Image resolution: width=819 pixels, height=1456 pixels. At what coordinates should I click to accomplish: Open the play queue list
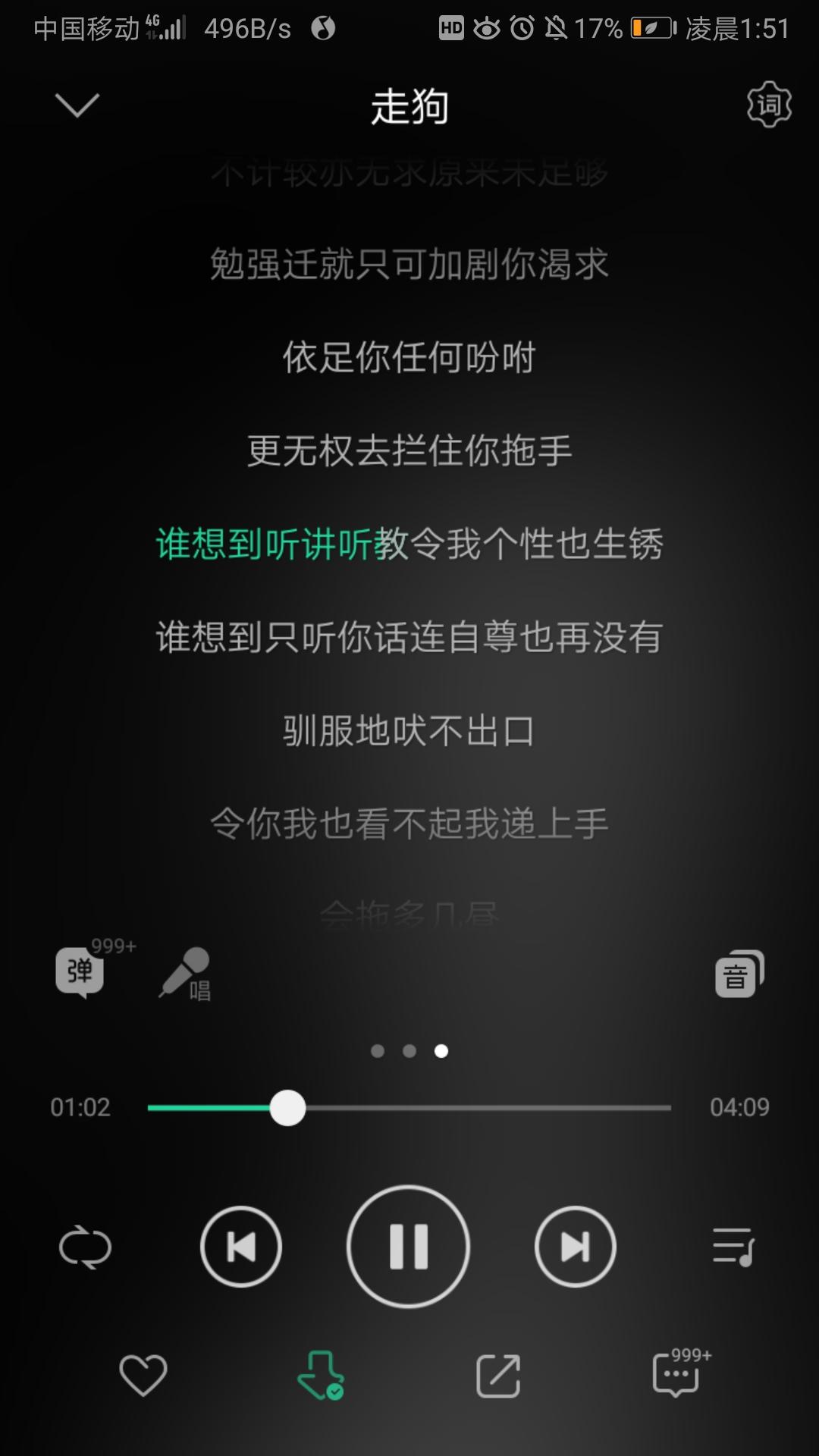pos(733,1247)
